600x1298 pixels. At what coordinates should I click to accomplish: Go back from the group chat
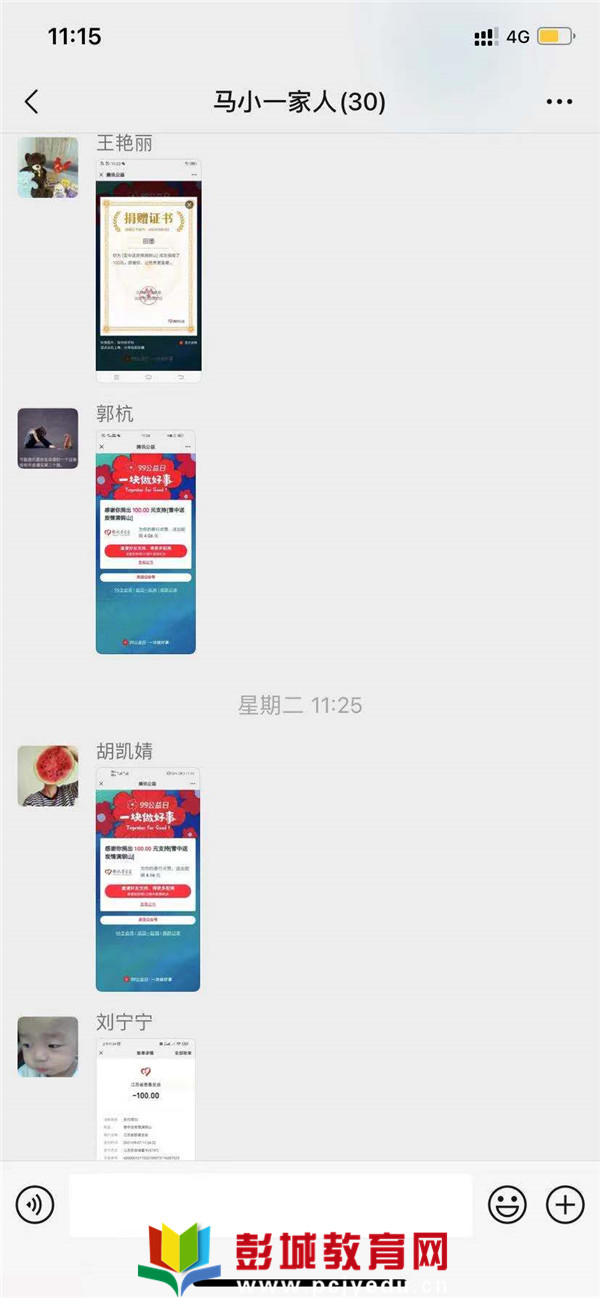click(x=32, y=101)
